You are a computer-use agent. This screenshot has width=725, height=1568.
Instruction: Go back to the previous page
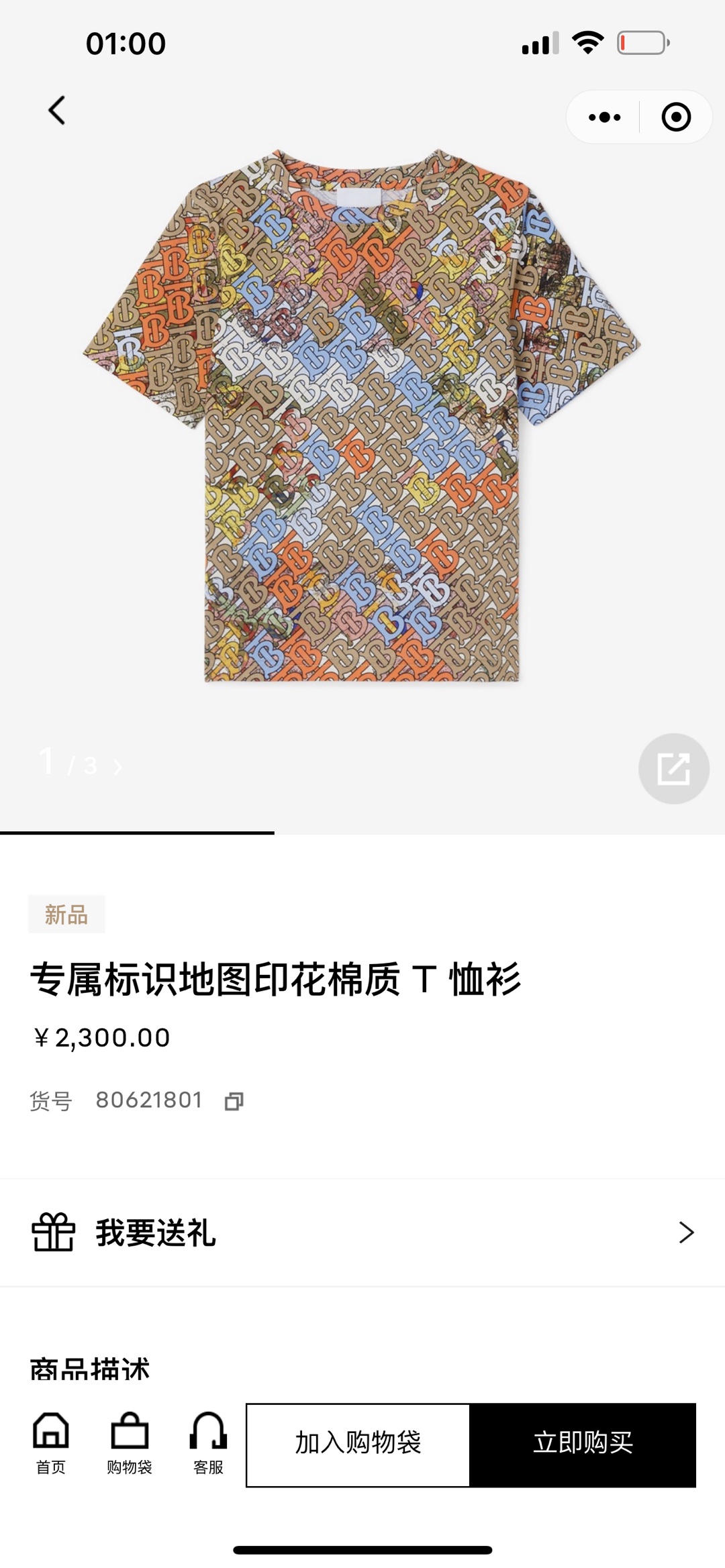pos(57,111)
